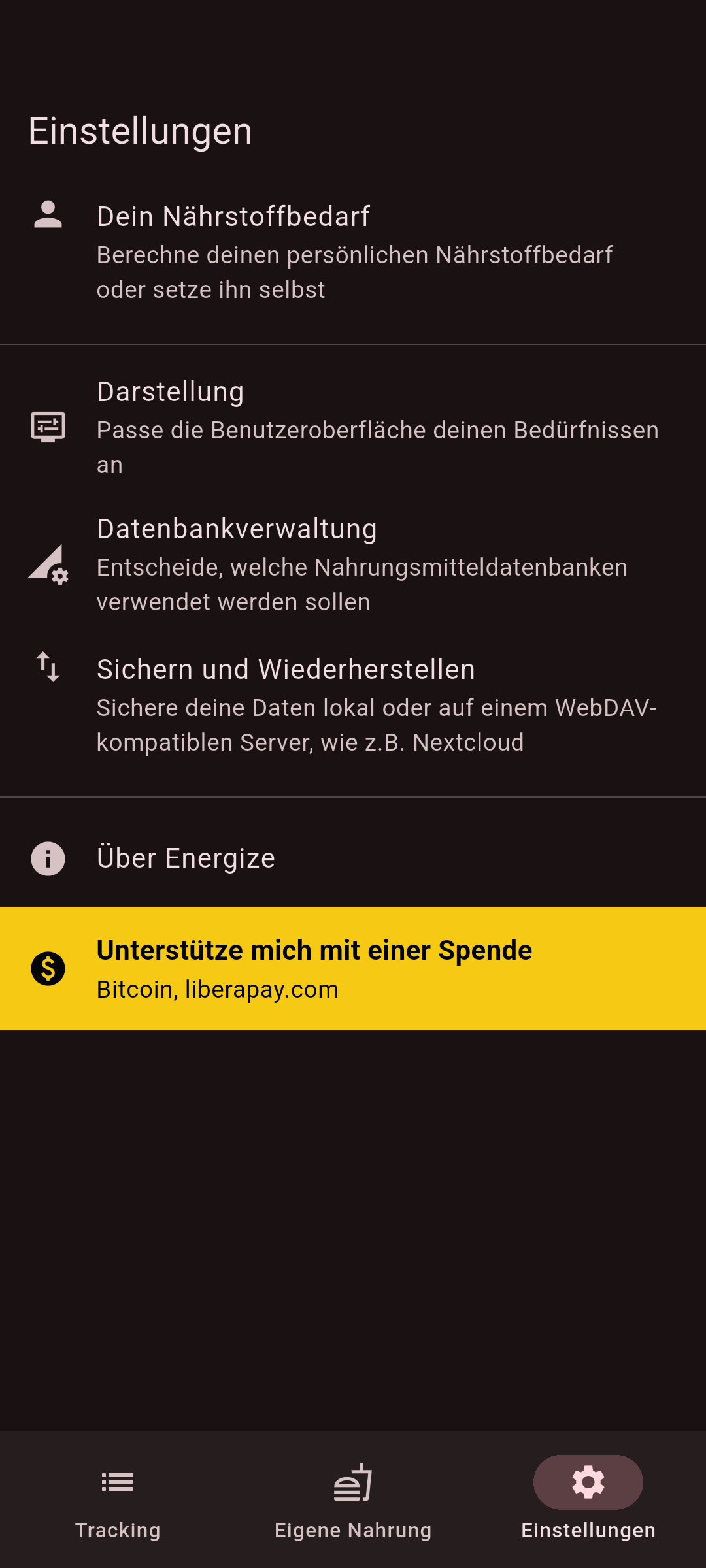This screenshot has height=1568, width=706.
Task: Open Über Energize info
Action: tap(353, 858)
